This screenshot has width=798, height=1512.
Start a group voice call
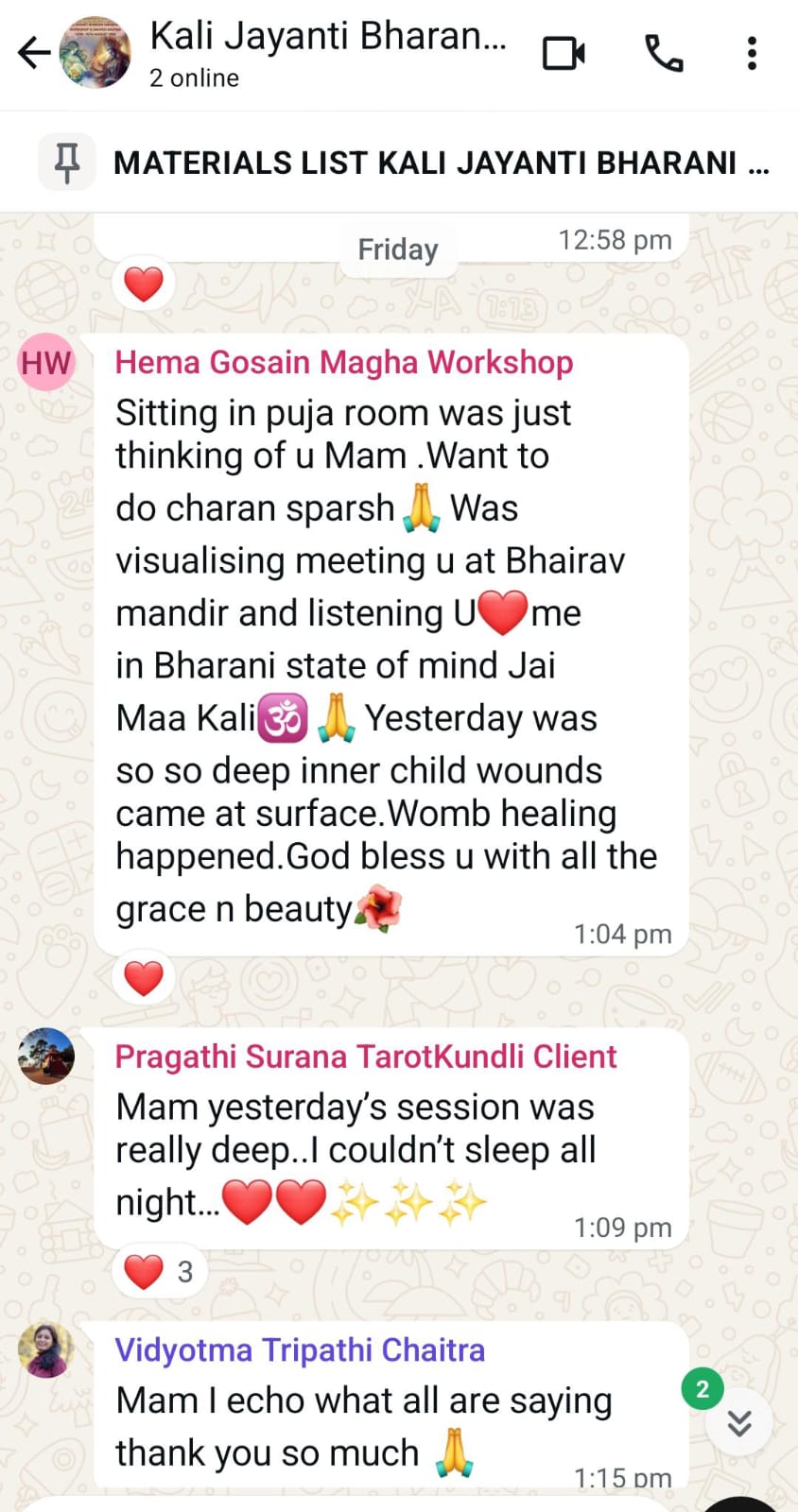[664, 53]
